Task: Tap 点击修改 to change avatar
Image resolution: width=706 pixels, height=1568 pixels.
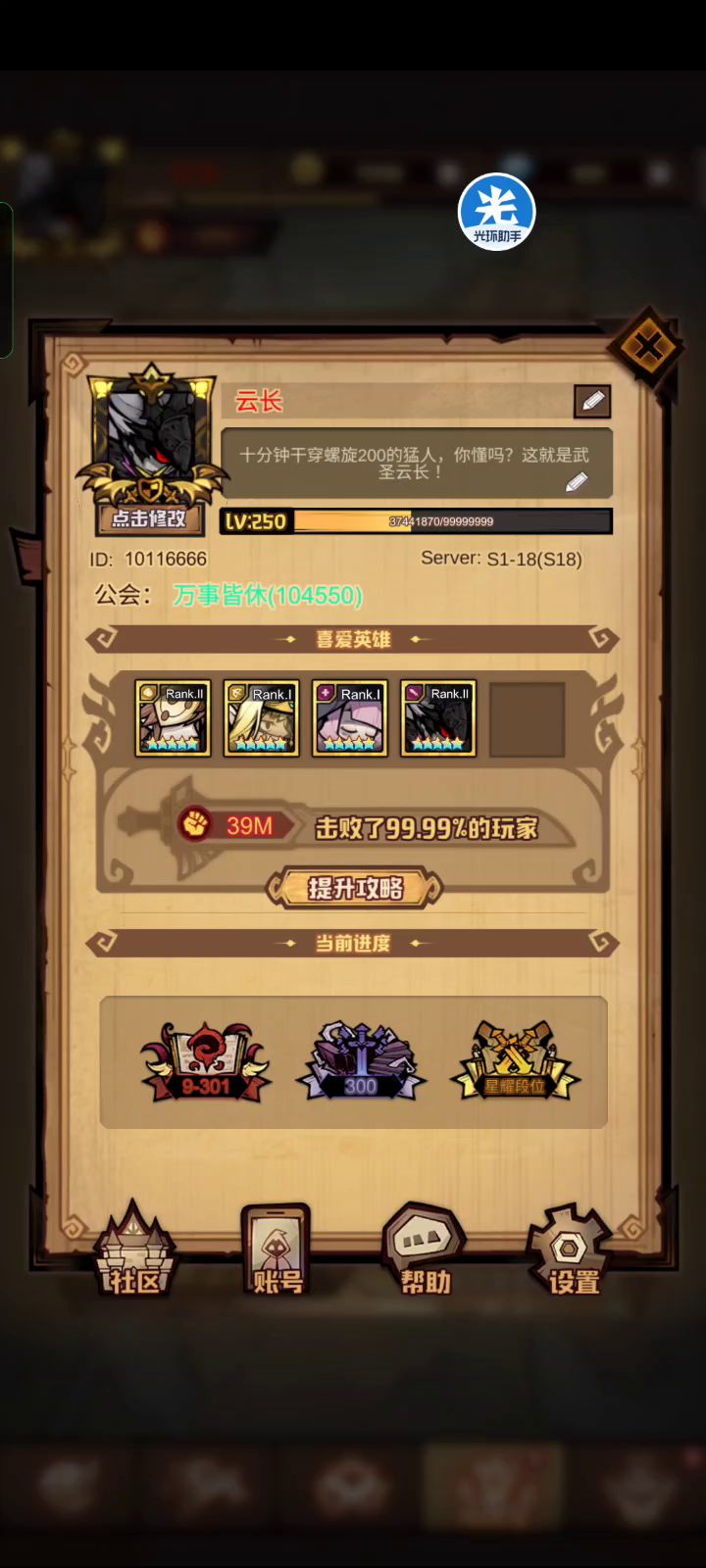Action: pyautogui.click(x=148, y=518)
